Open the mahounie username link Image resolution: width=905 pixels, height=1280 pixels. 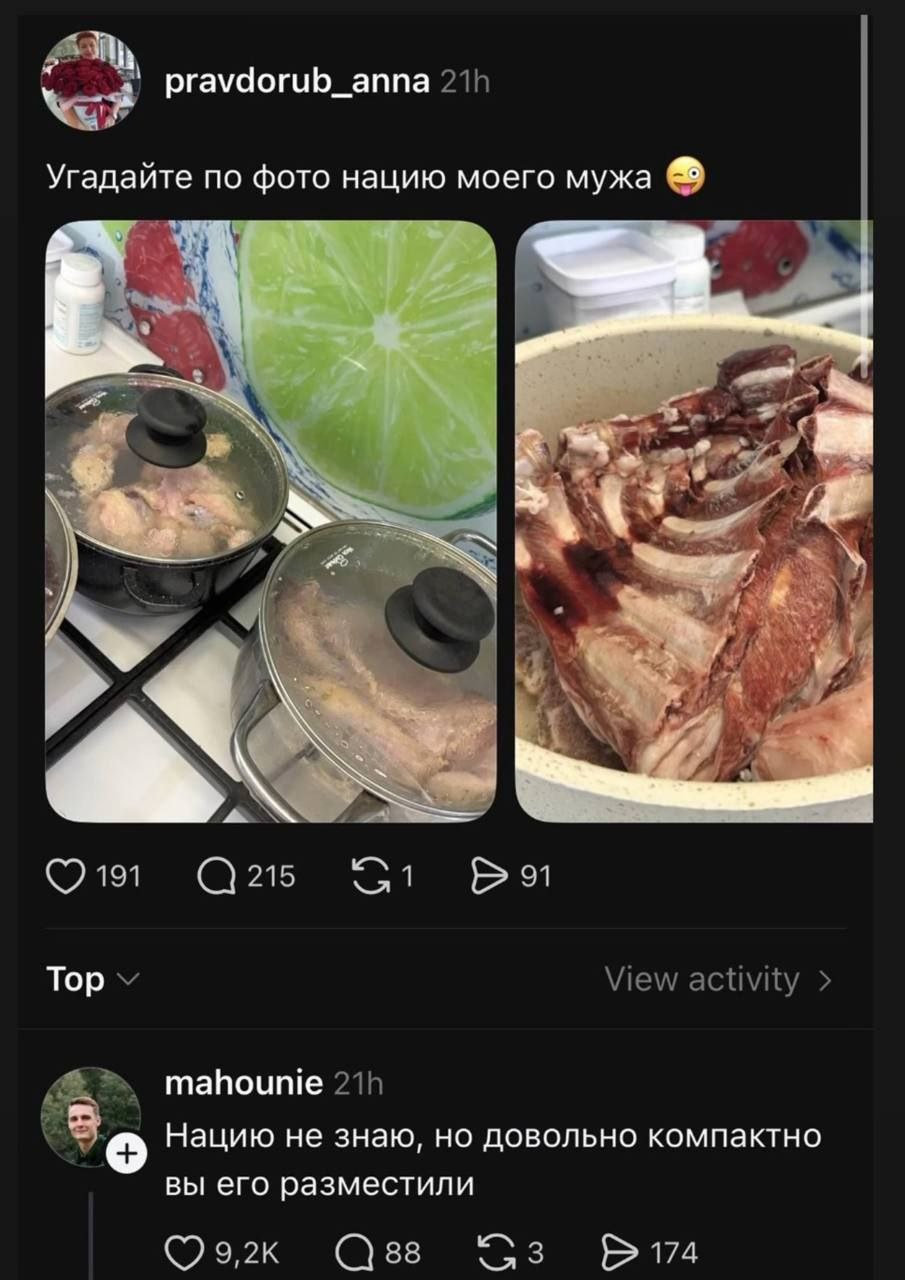tap(243, 1082)
